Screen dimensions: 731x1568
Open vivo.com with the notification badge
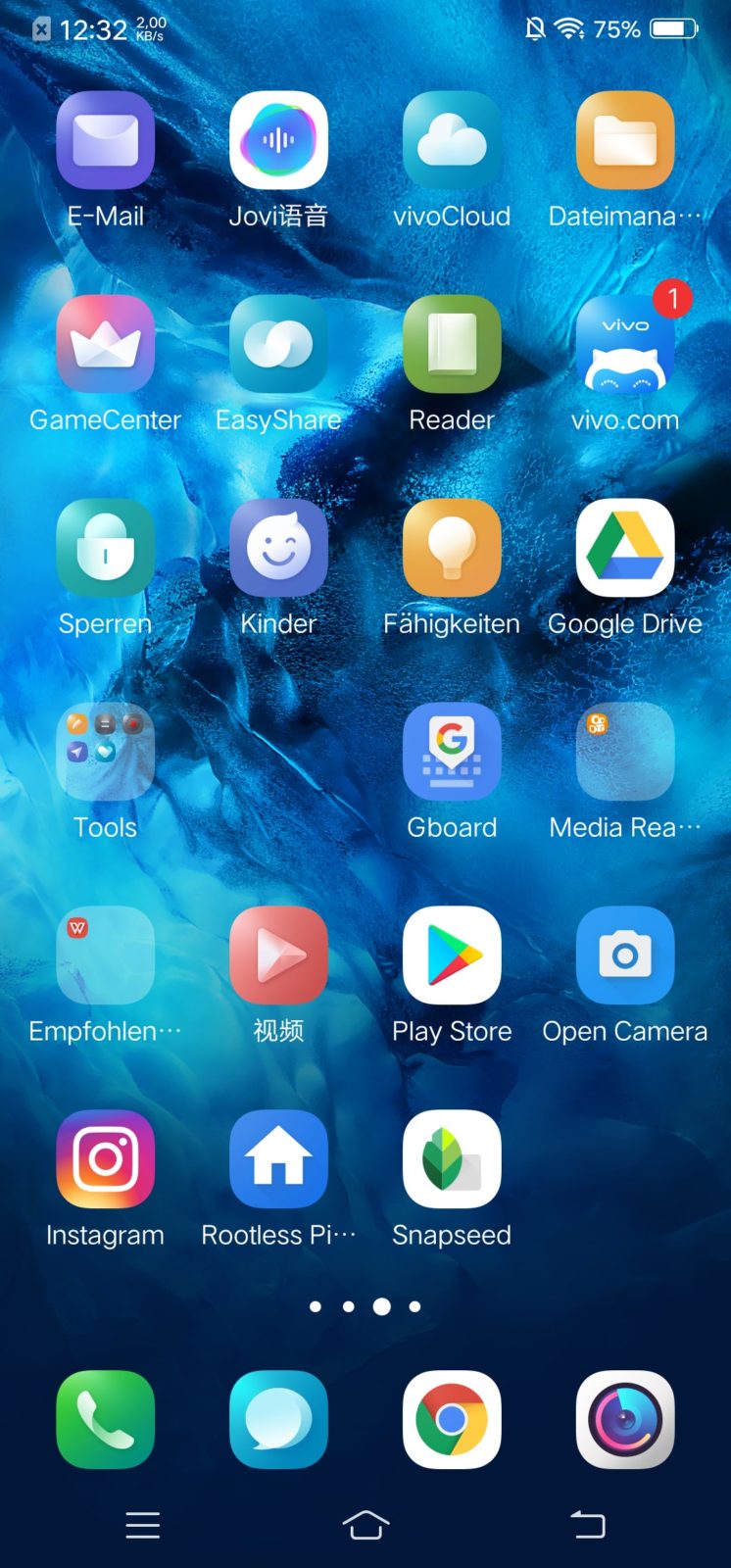624,344
